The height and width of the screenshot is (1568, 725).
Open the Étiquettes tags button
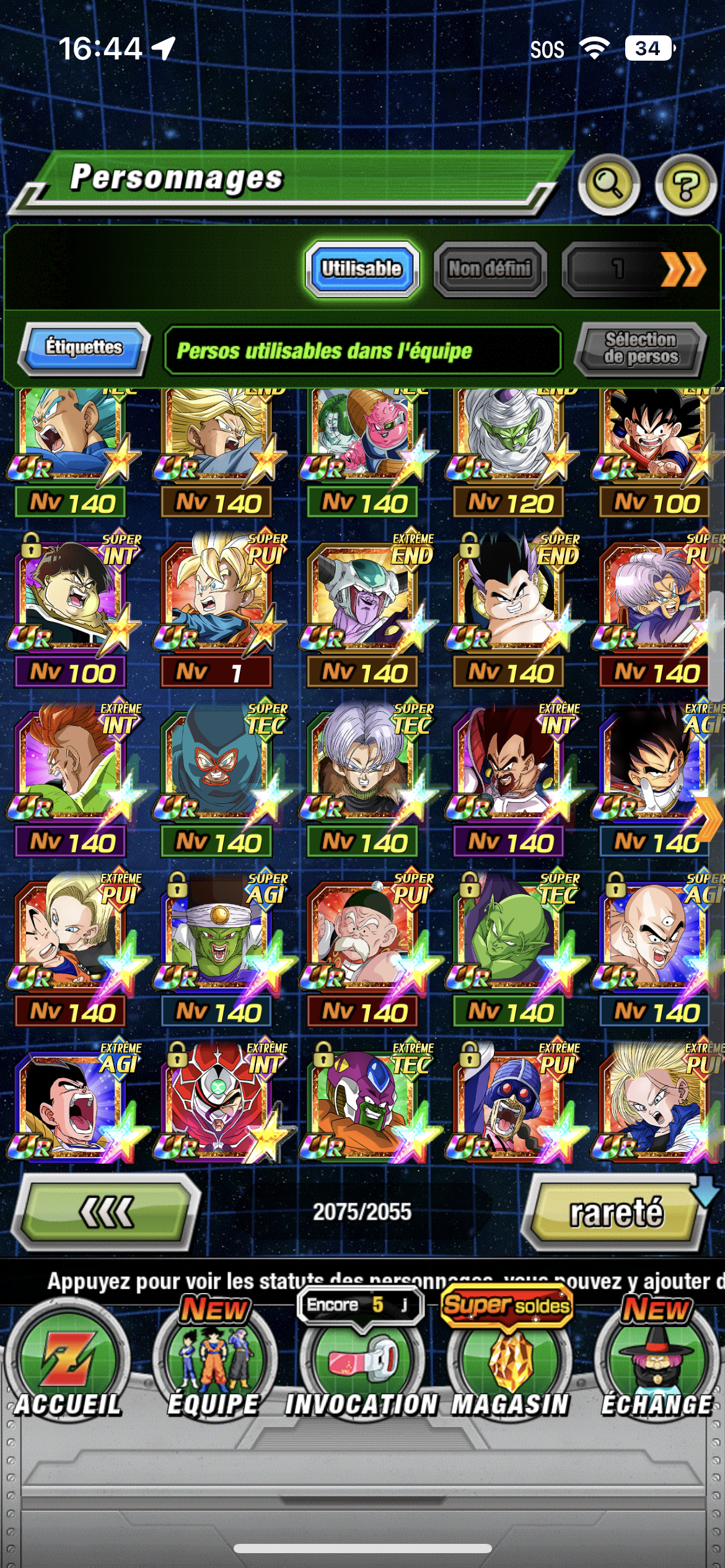84,348
